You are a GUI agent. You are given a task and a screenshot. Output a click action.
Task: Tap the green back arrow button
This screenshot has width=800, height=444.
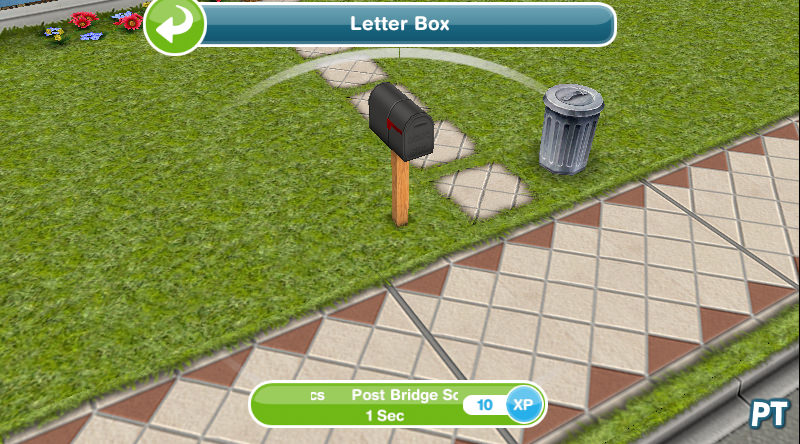point(174,26)
